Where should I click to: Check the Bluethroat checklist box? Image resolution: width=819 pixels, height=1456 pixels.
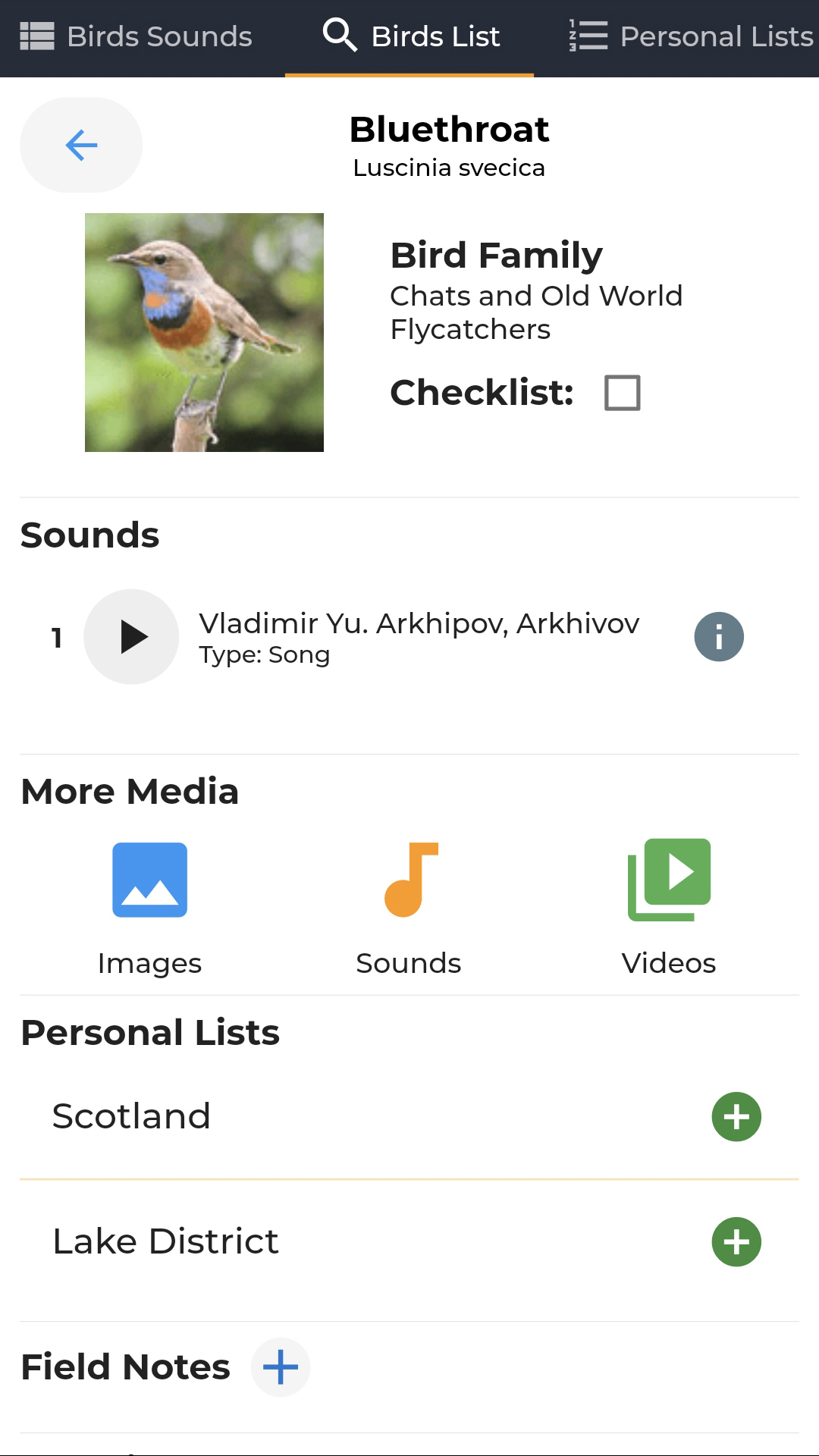623,393
